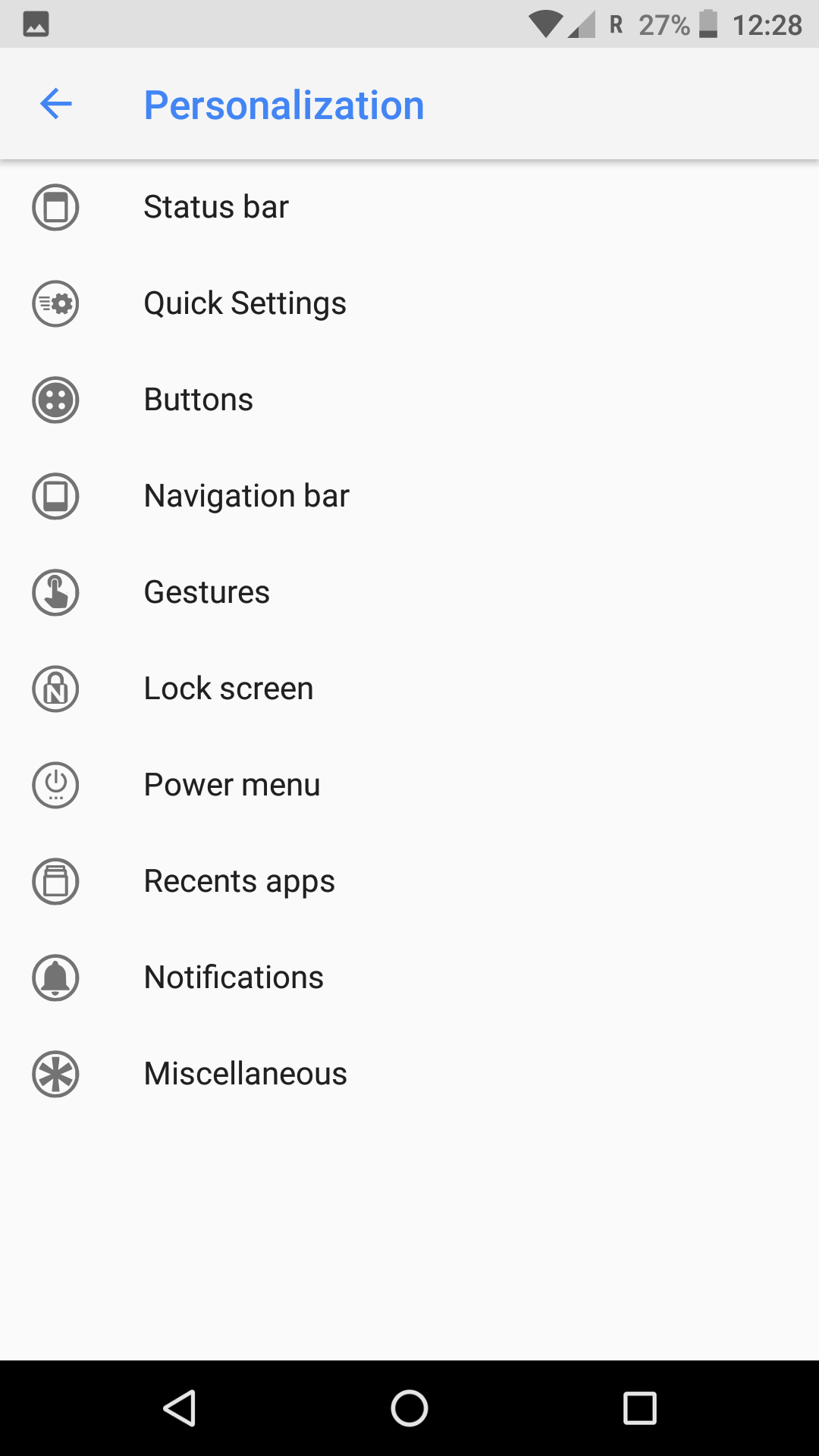Open Lock screen customization
The image size is (819, 1456).
pyautogui.click(x=409, y=689)
